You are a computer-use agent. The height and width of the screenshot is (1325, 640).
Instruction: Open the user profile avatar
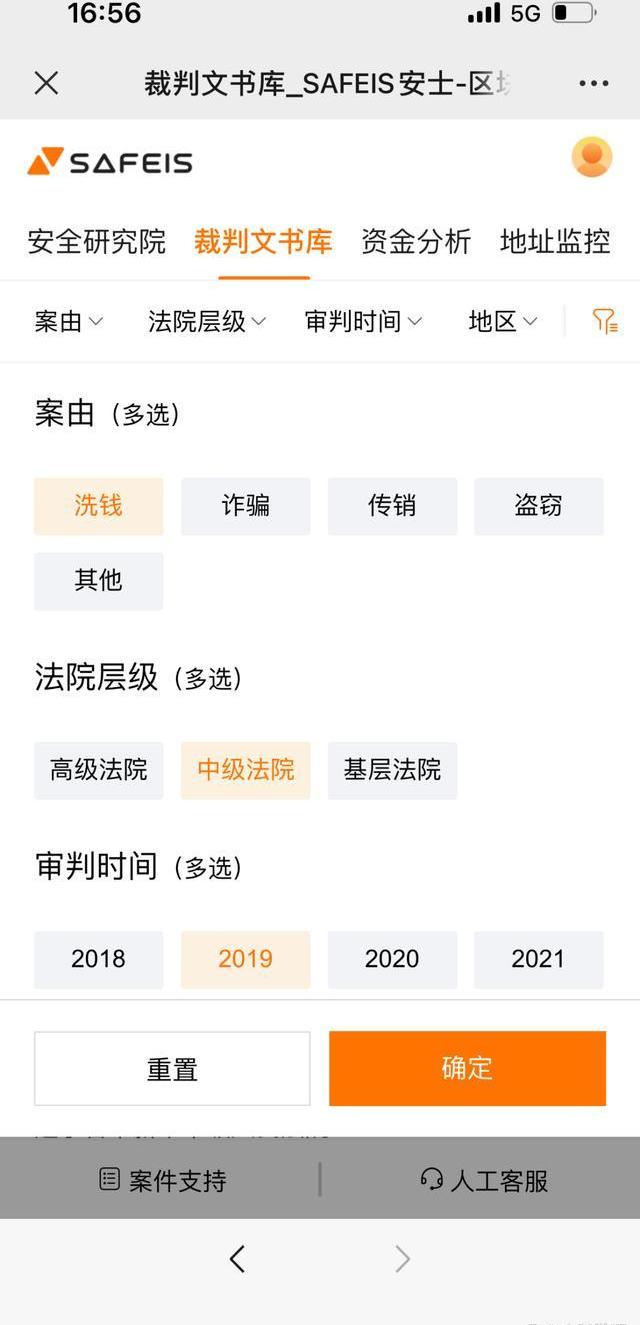coord(591,157)
